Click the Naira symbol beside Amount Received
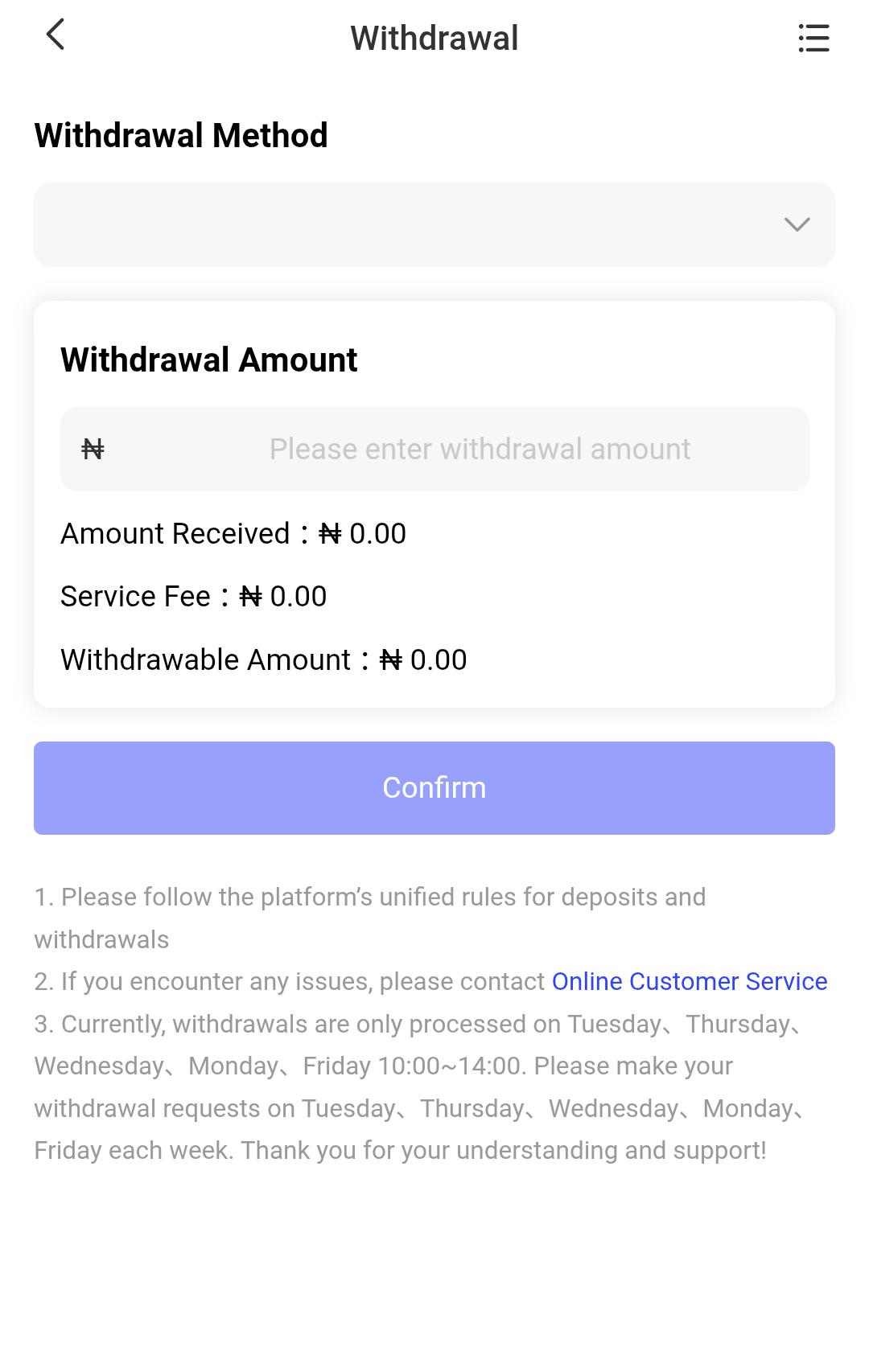Image resolution: width=869 pixels, height=1372 pixels. pyautogui.click(x=332, y=533)
